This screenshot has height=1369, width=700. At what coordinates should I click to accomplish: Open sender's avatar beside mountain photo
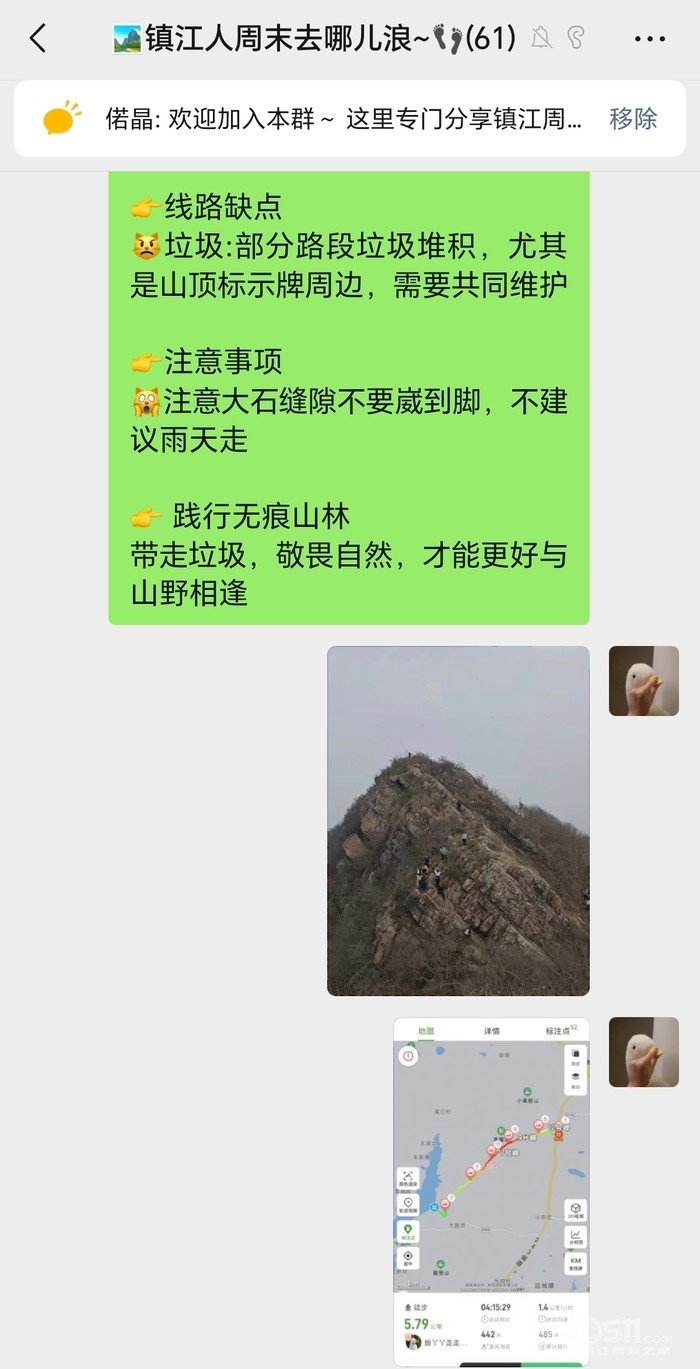[644, 681]
